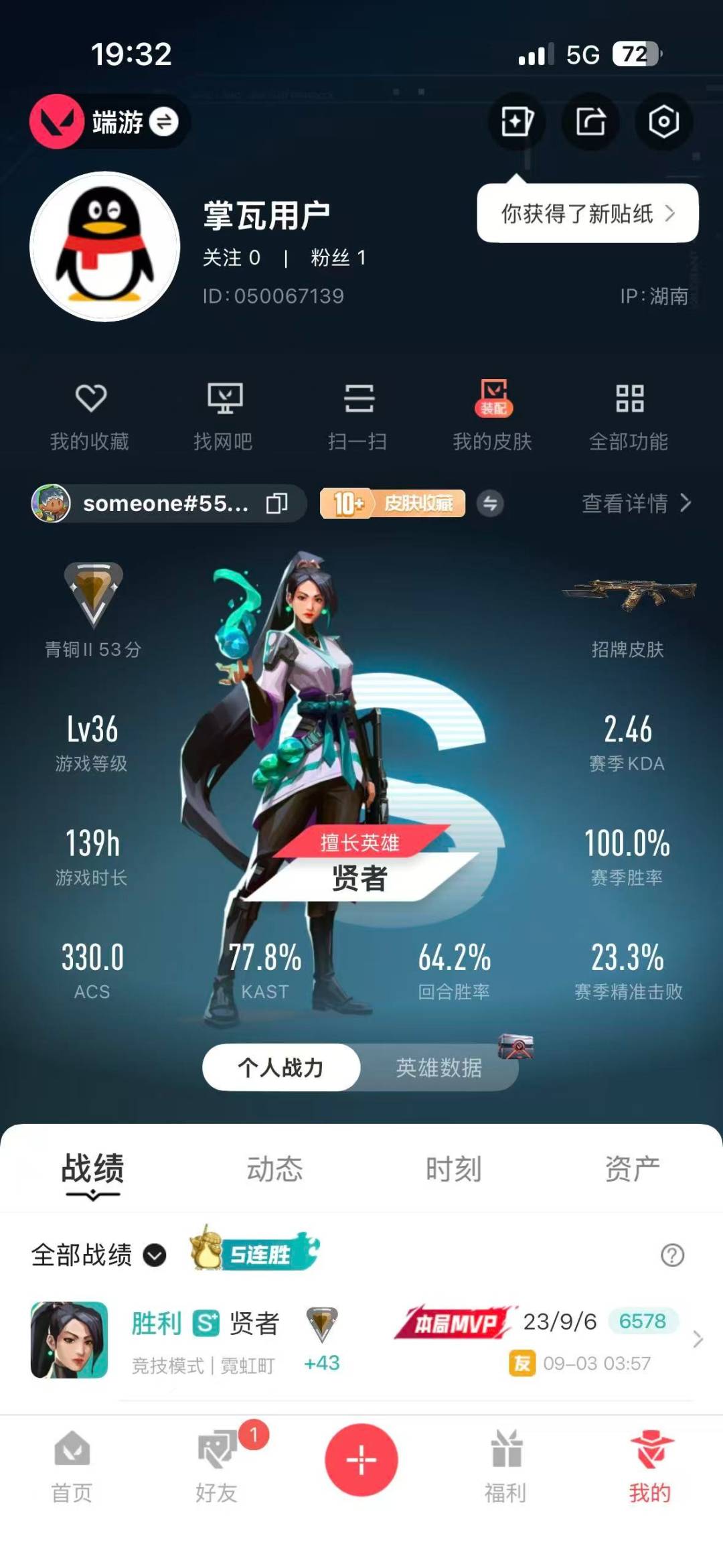723x1568 pixels.
Task: Switch to the 资产 tab
Action: point(633,1169)
